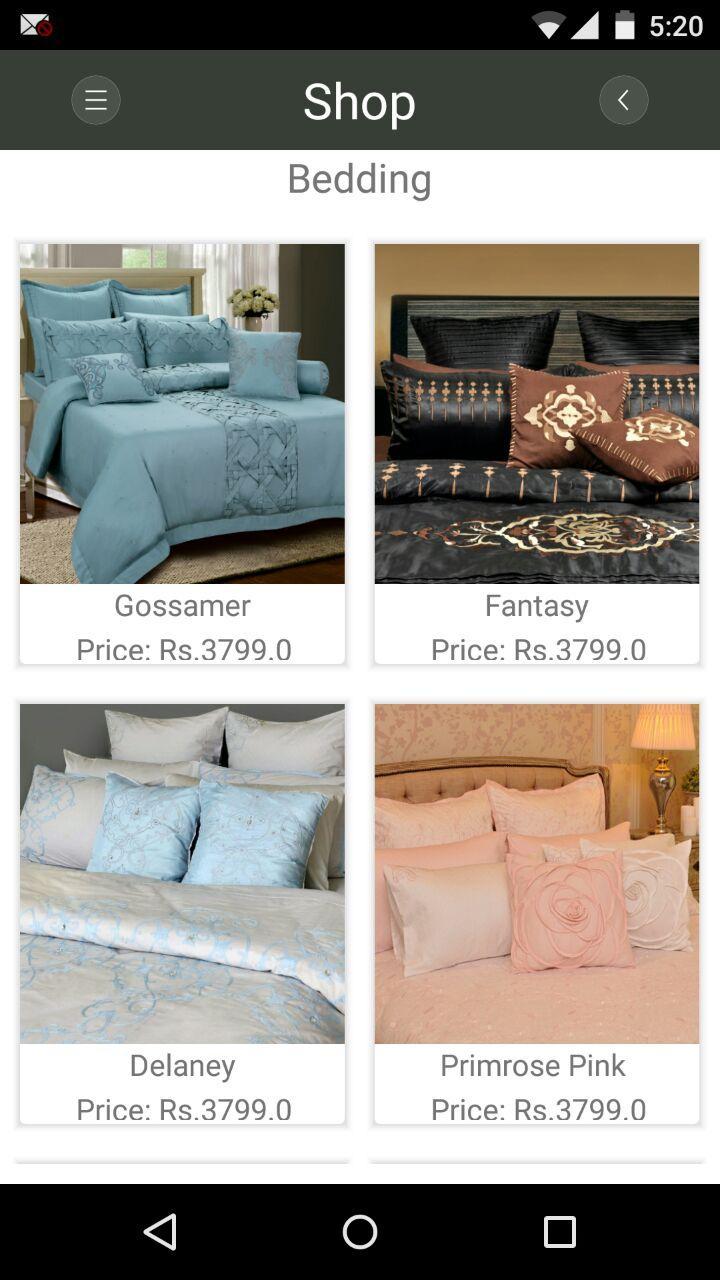Tap the battery status icon
This screenshot has height=1280, width=720.
click(624, 24)
